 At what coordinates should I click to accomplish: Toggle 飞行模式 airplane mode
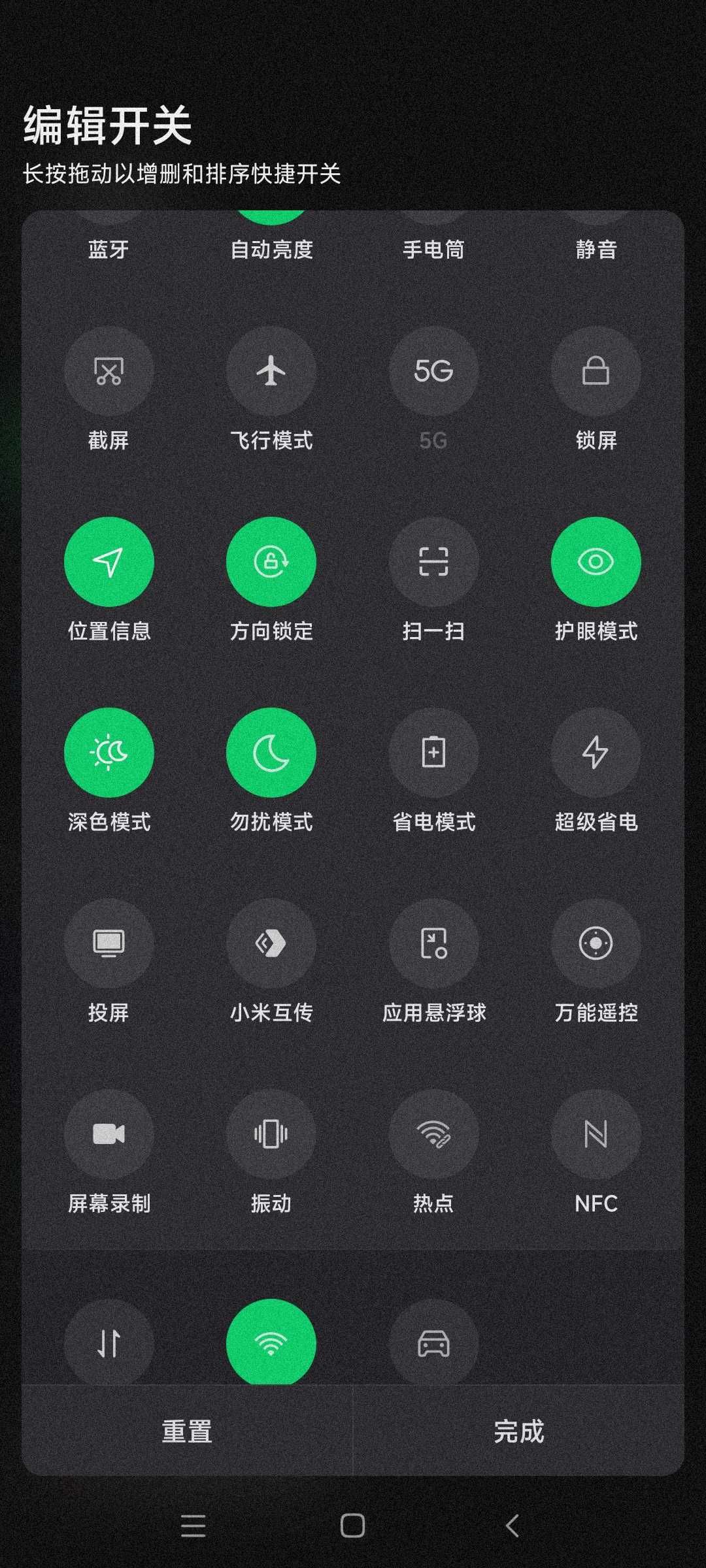coord(271,372)
